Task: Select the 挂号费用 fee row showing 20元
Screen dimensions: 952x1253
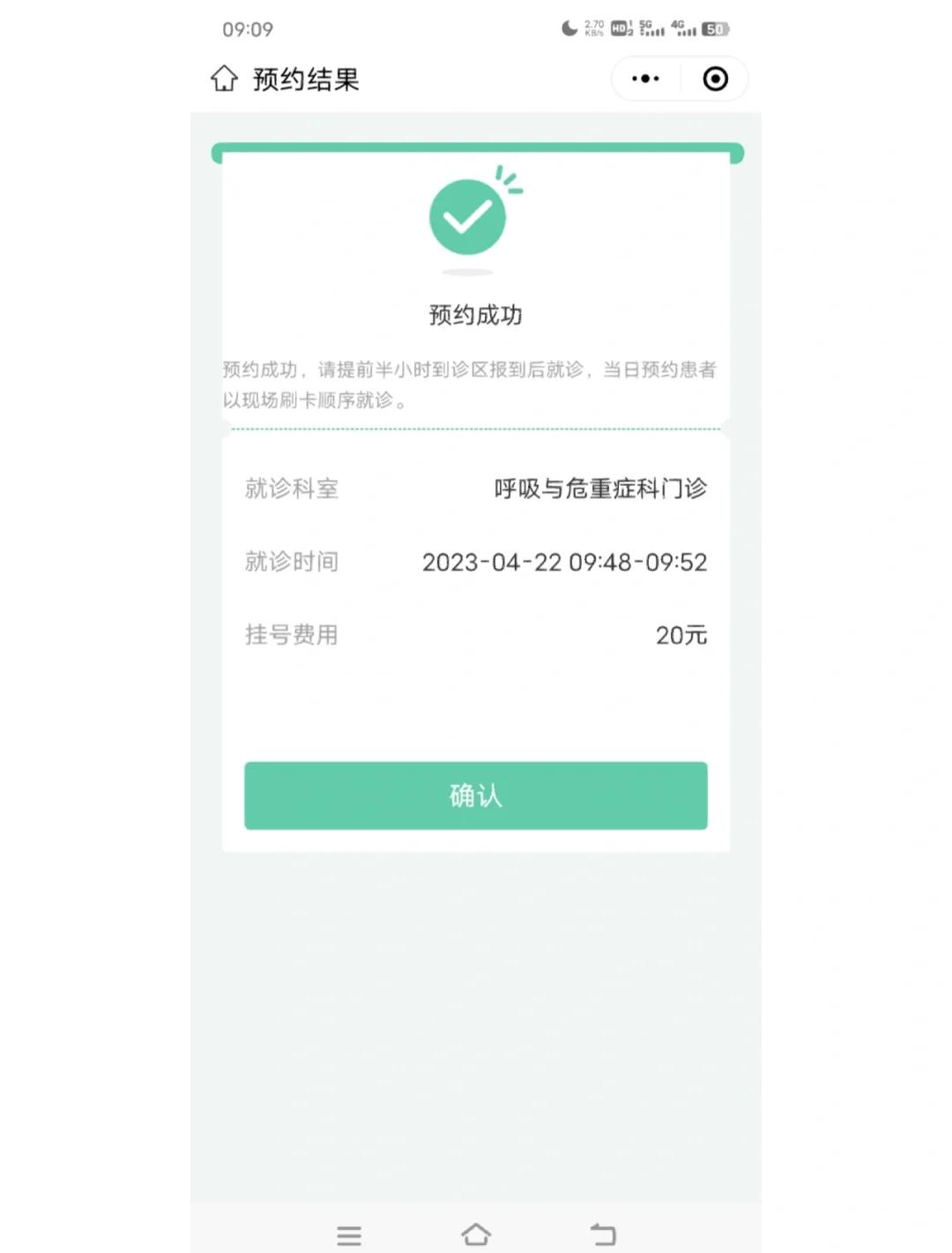Action: (476, 635)
